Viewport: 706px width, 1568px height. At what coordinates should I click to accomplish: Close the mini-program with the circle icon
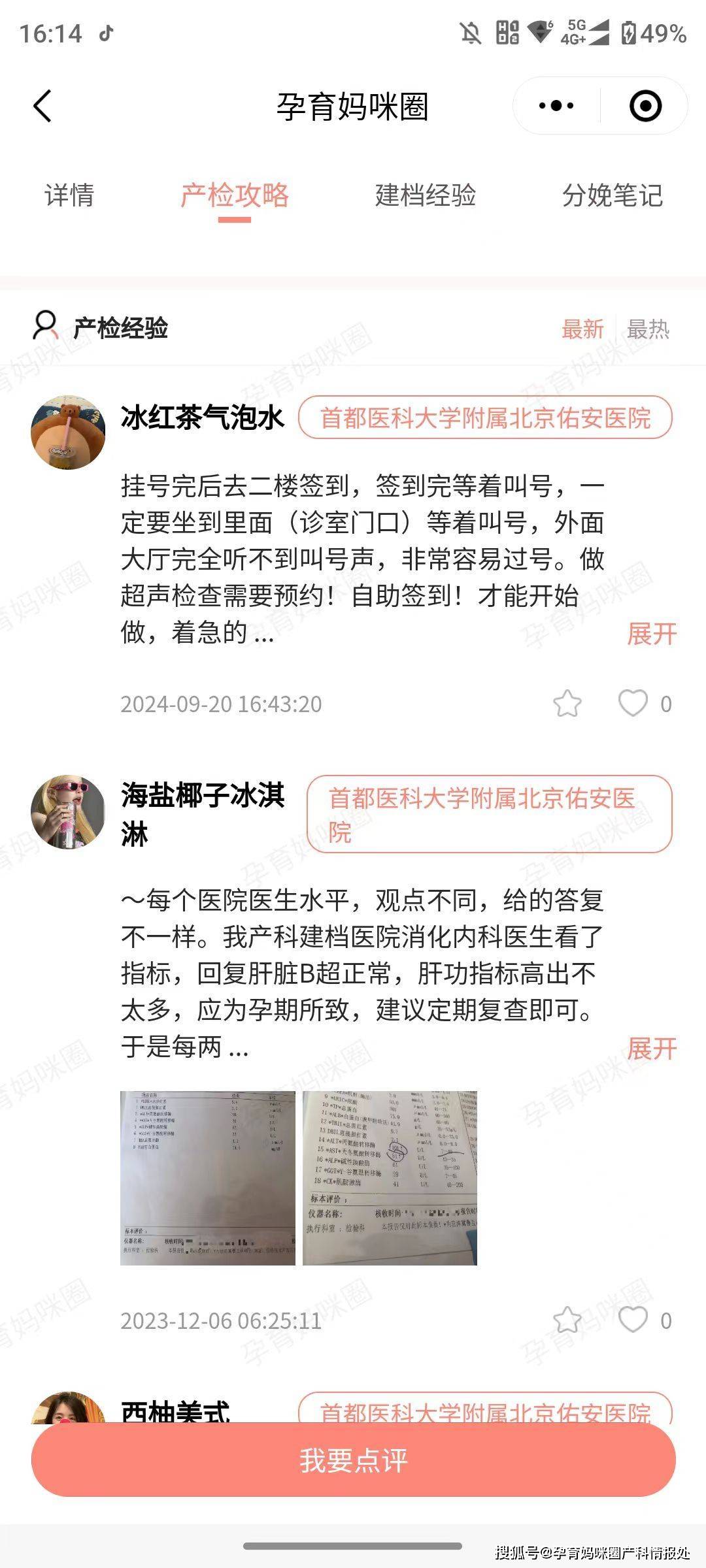pos(645,106)
